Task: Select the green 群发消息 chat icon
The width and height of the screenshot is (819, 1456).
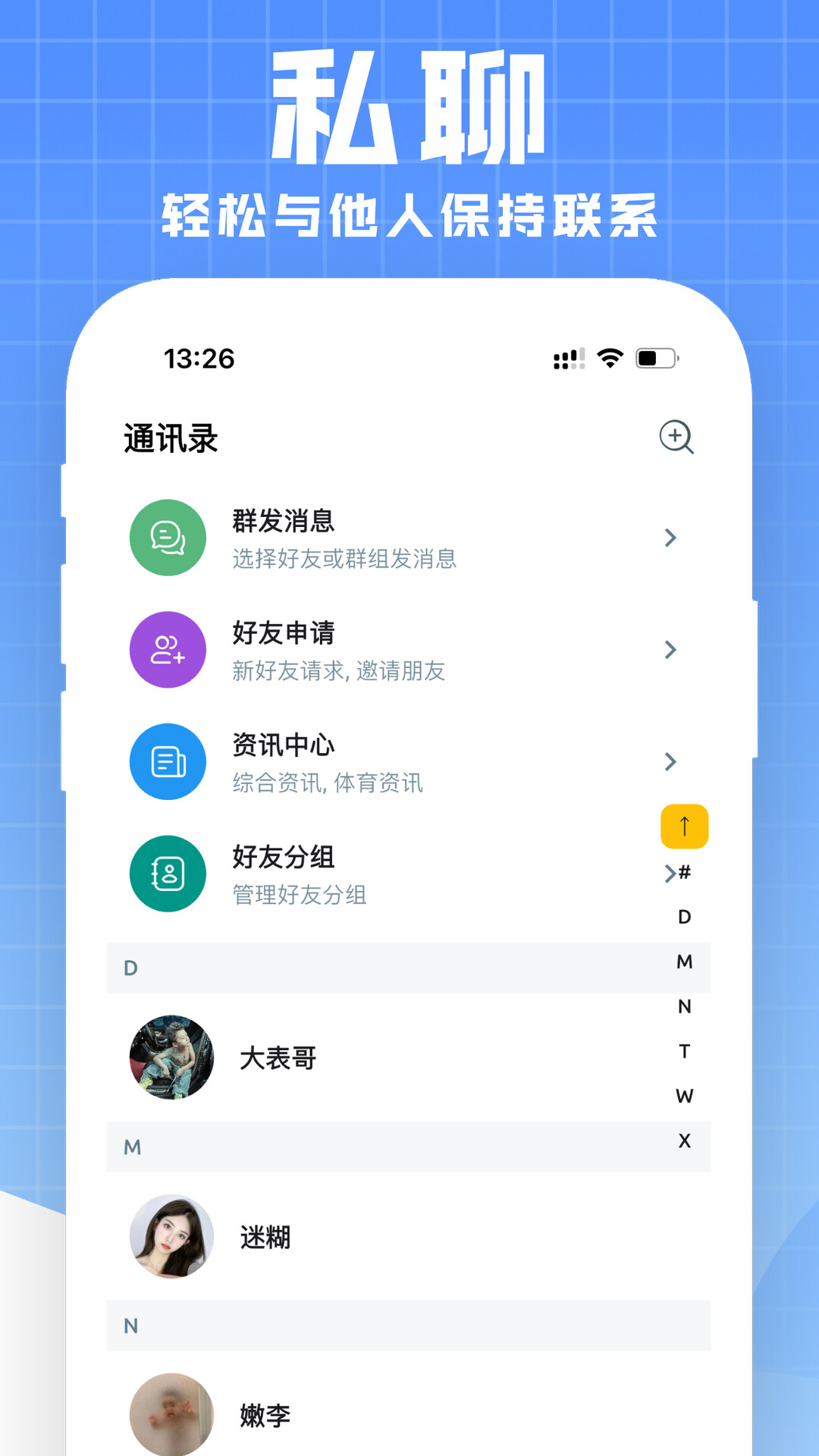Action: tap(168, 537)
